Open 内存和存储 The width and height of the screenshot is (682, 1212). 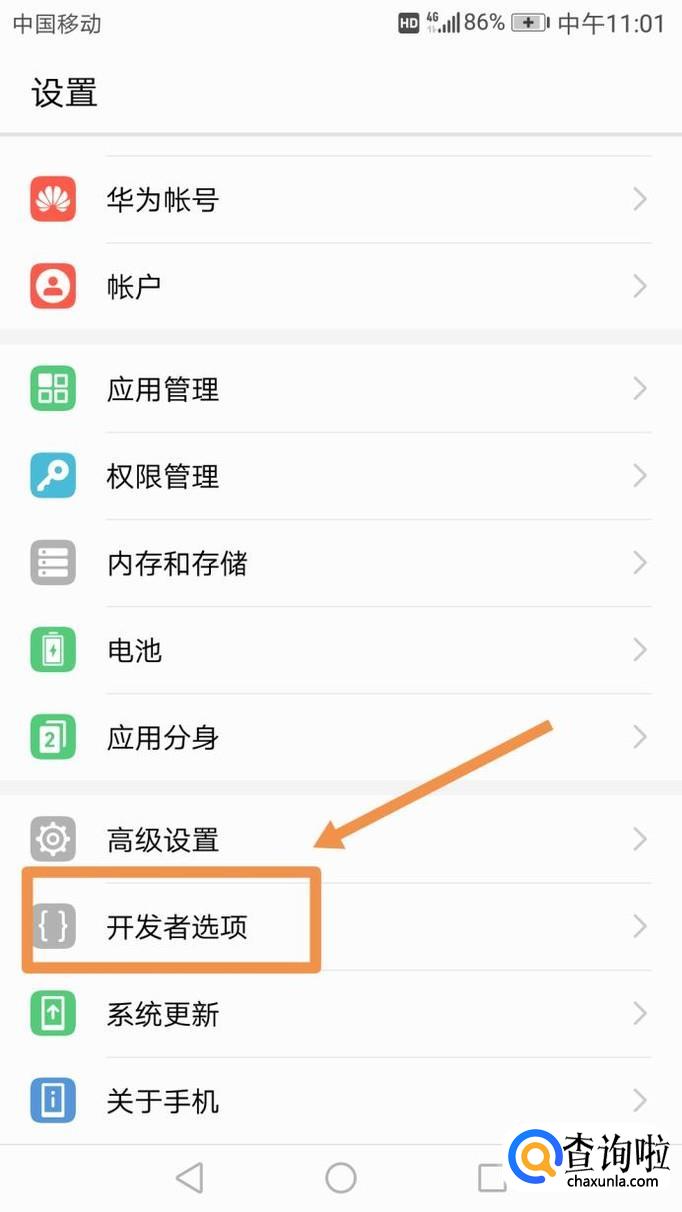coord(341,563)
